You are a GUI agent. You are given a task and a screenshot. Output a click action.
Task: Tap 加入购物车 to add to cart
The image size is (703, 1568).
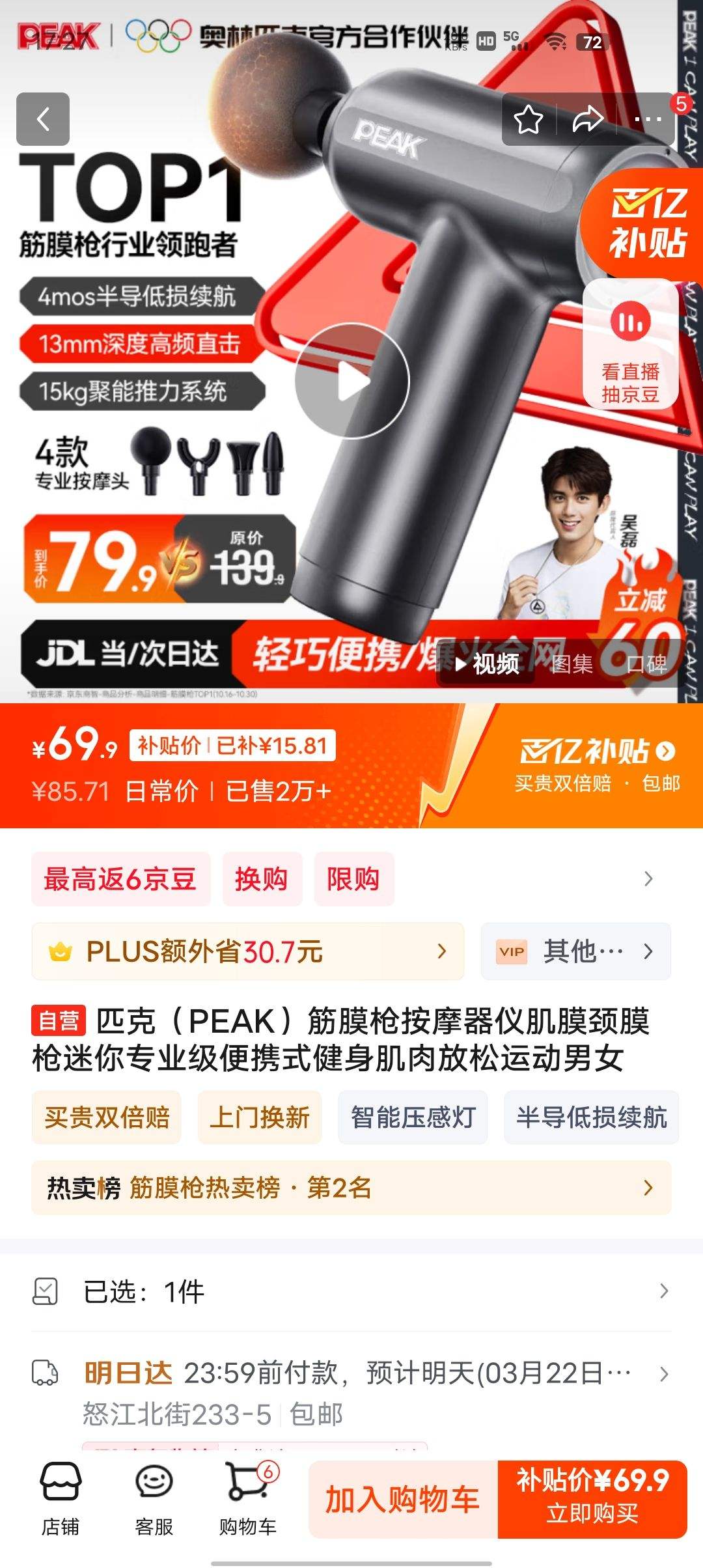tap(403, 1500)
